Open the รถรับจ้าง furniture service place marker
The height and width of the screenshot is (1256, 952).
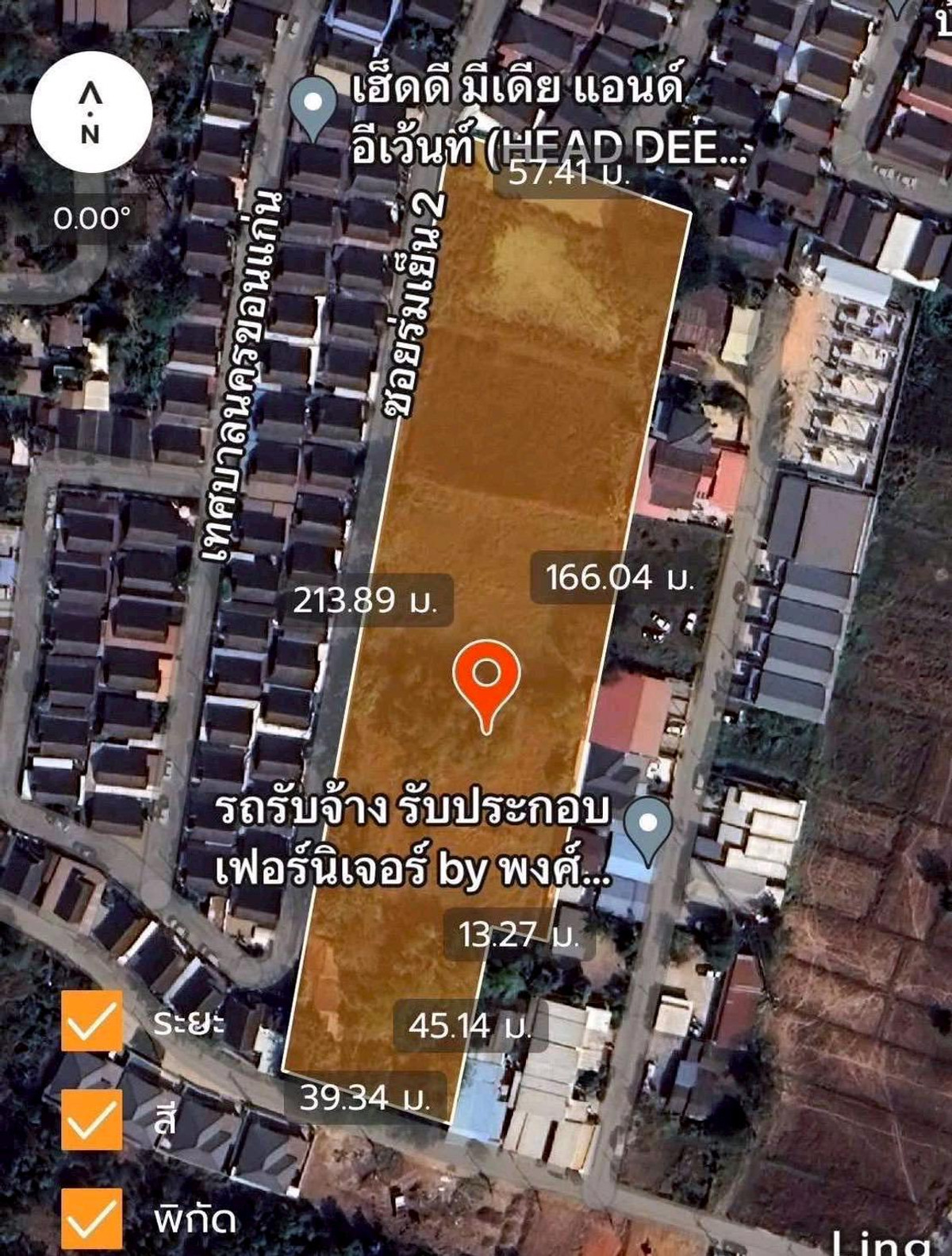pyautogui.click(x=648, y=828)
